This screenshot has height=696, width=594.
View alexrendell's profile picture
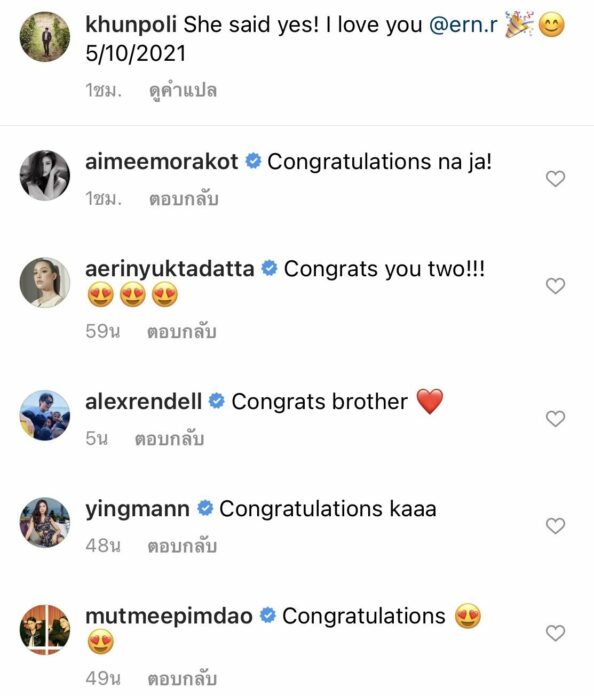pyautogui.click(x=45, y=415)
